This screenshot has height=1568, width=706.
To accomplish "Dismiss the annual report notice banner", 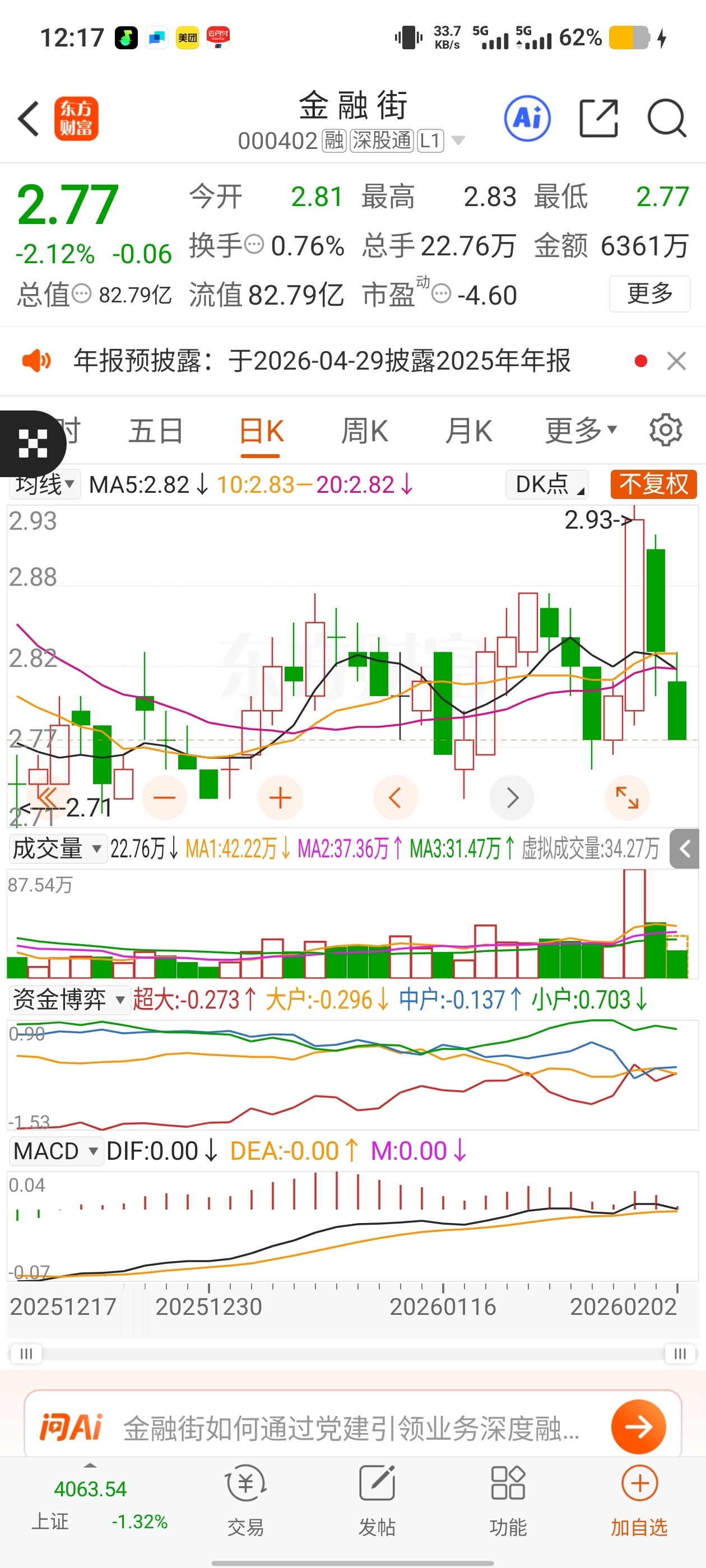I will [x=676, y=361].
